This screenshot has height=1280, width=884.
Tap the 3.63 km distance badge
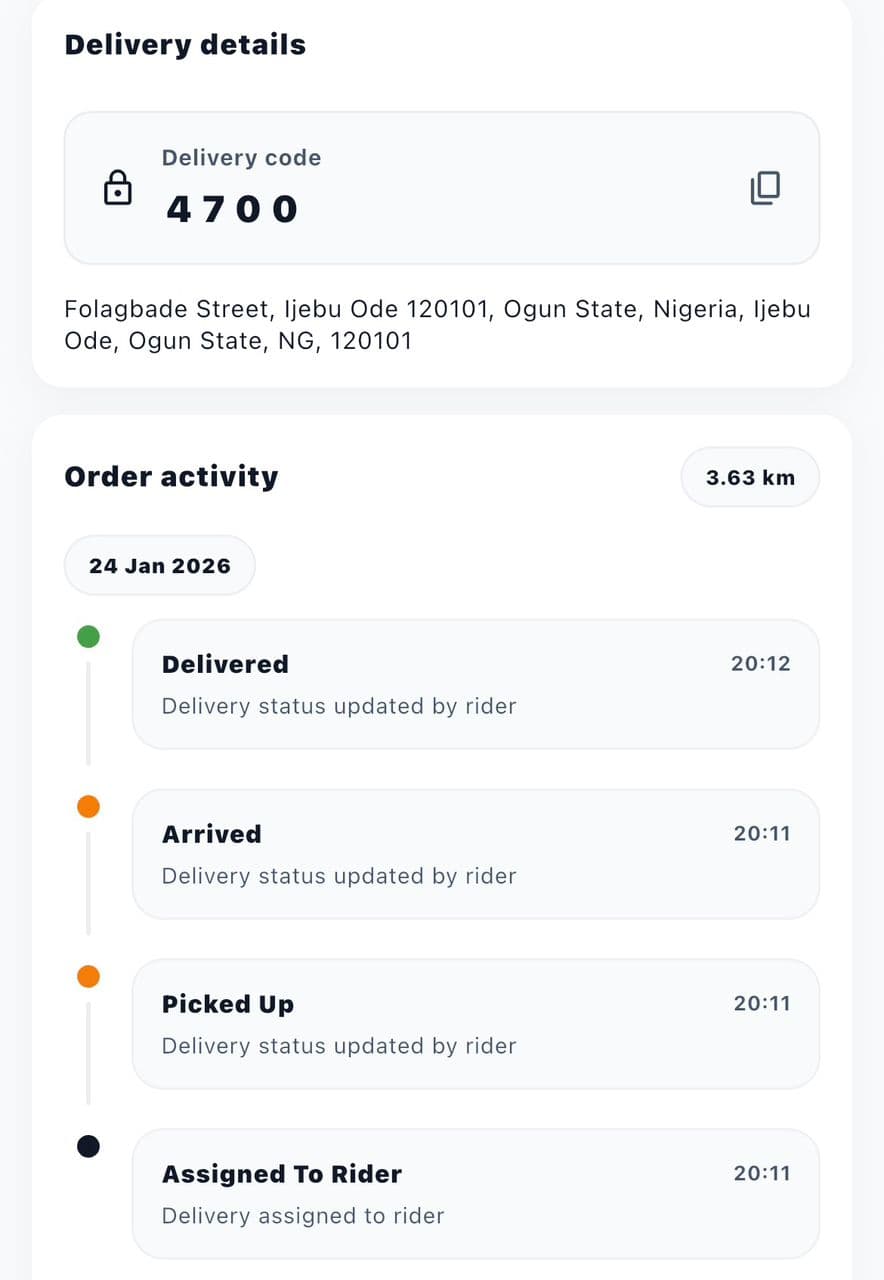click(749, 477)
